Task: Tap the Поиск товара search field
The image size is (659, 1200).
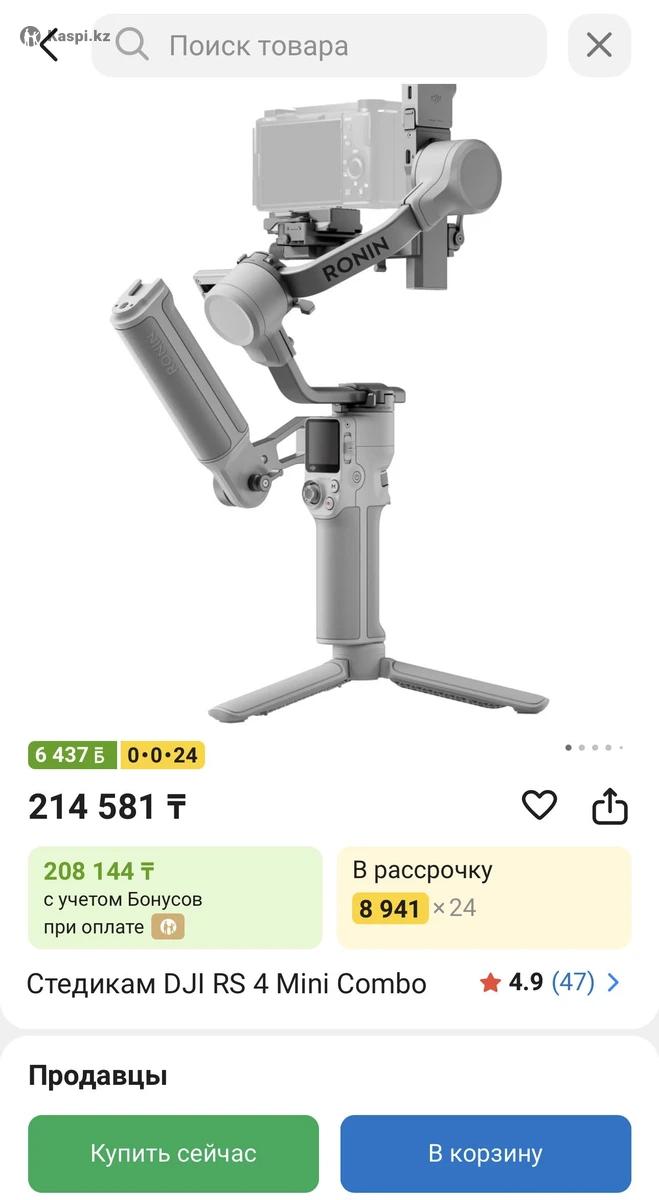Action: [x=320, y=45]
